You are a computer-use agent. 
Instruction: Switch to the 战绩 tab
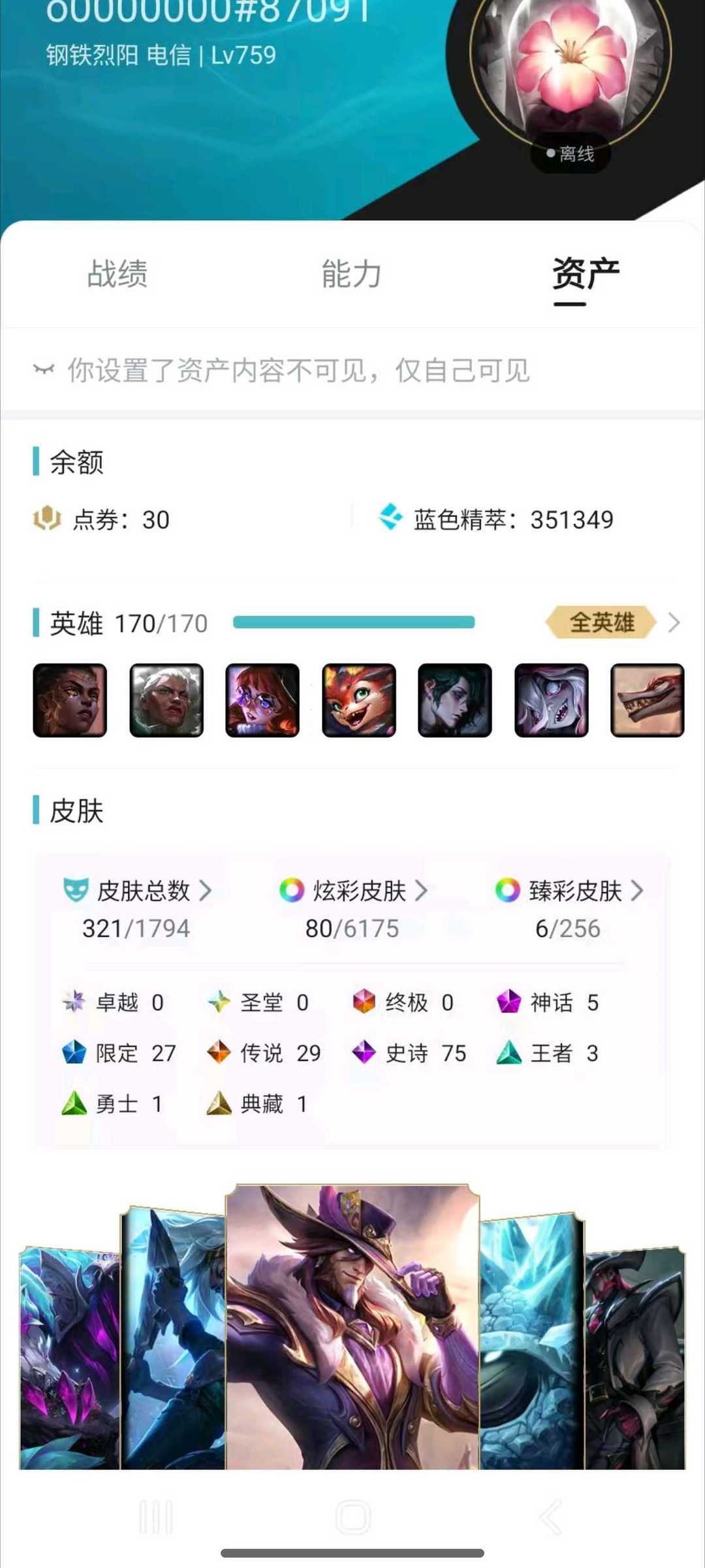[117, 274]
